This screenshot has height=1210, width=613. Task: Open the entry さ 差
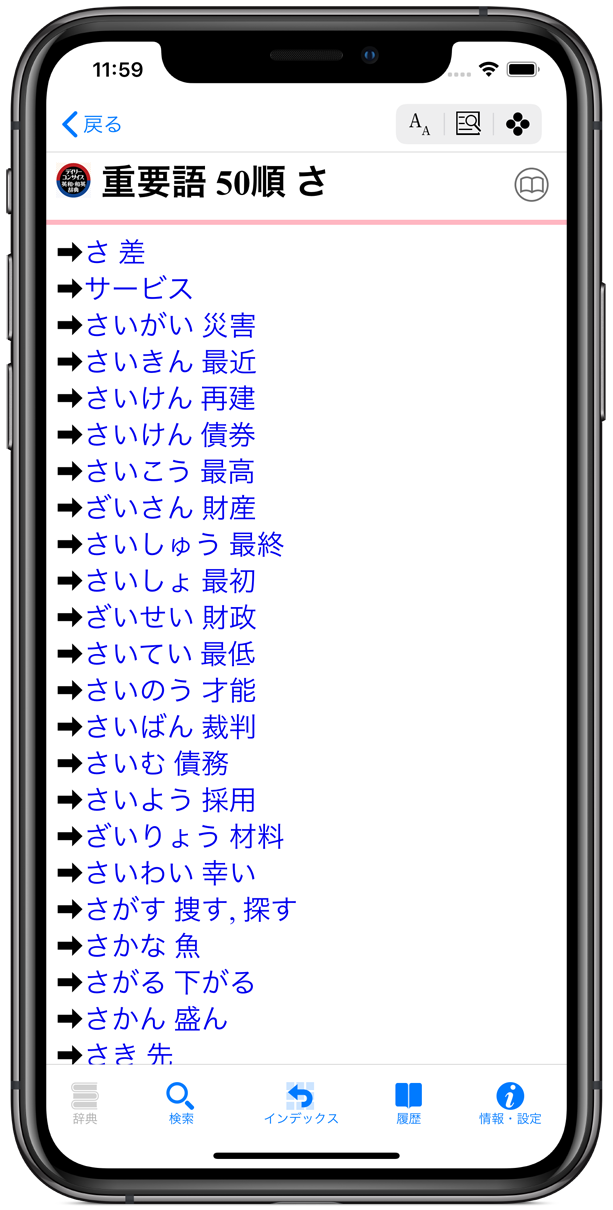[x=115, y=252]
